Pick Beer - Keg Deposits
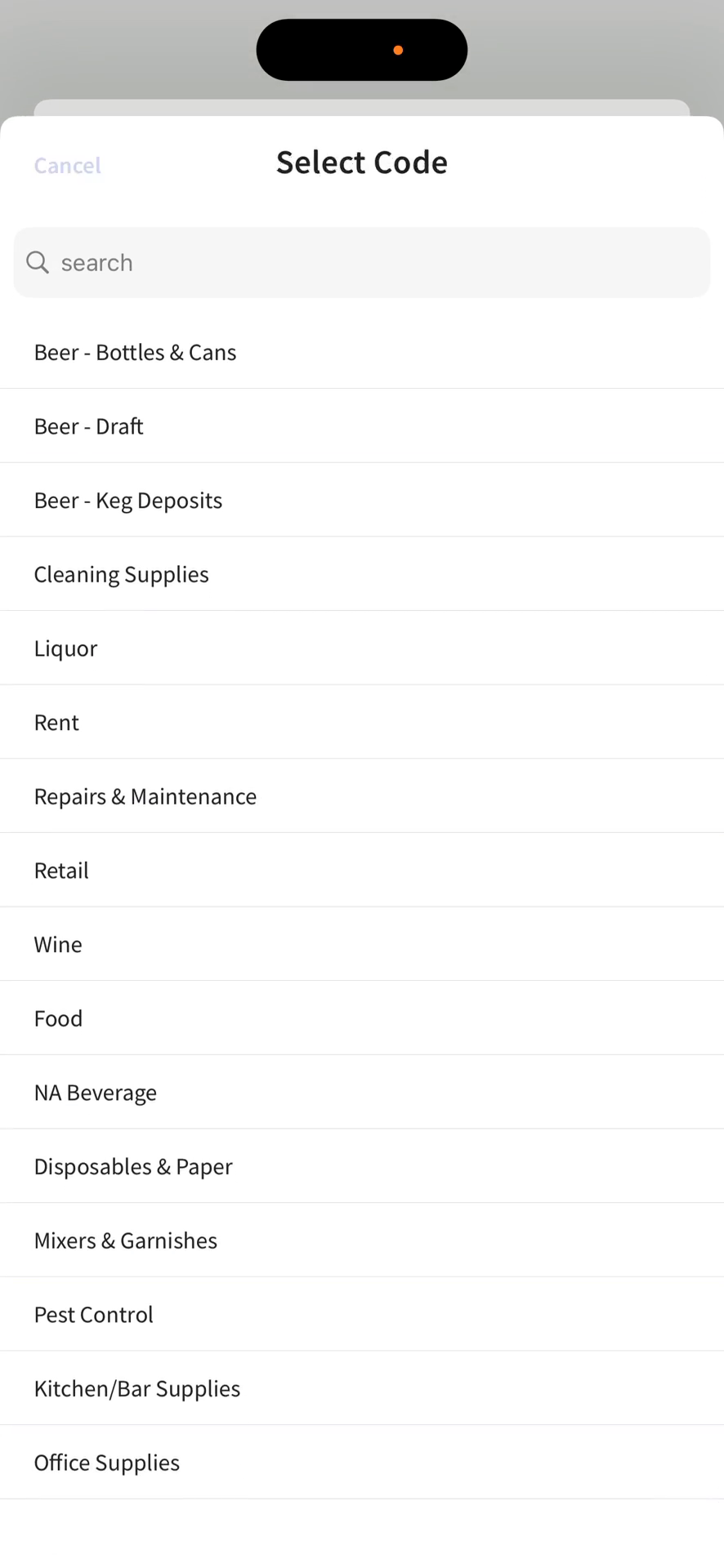Screen dimensions: 724x1568 tap(362, 500)
